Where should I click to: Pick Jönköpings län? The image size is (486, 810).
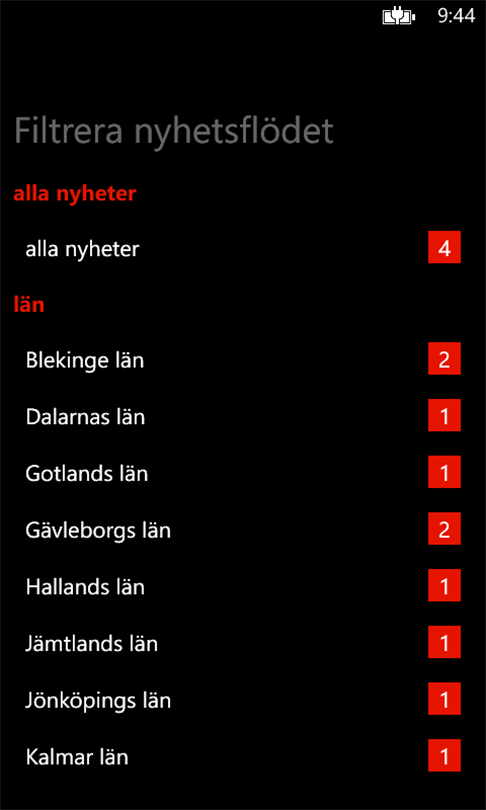coord(243,700)
